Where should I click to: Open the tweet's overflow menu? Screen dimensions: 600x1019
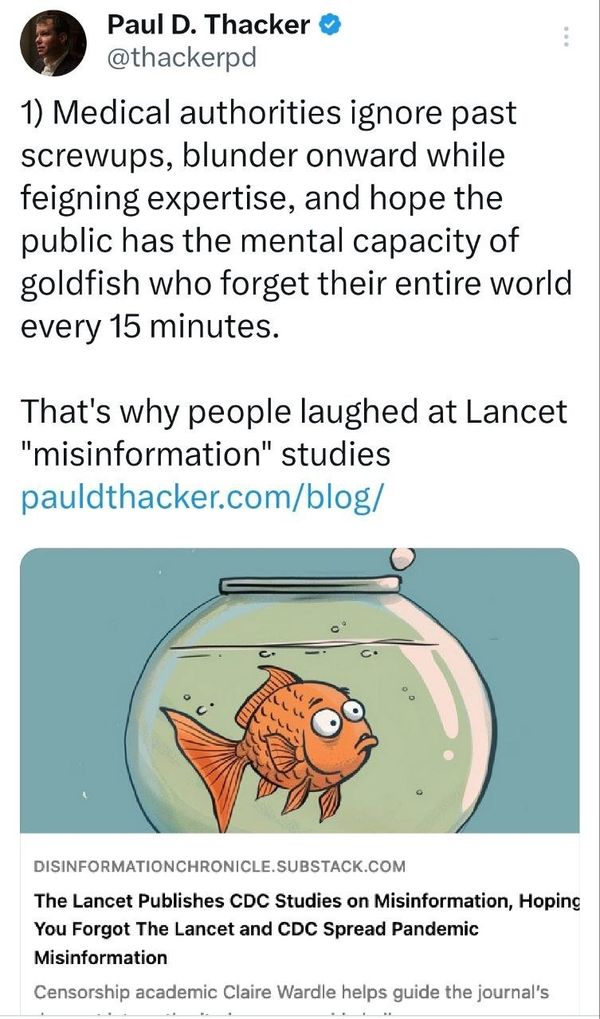point(567,37)
